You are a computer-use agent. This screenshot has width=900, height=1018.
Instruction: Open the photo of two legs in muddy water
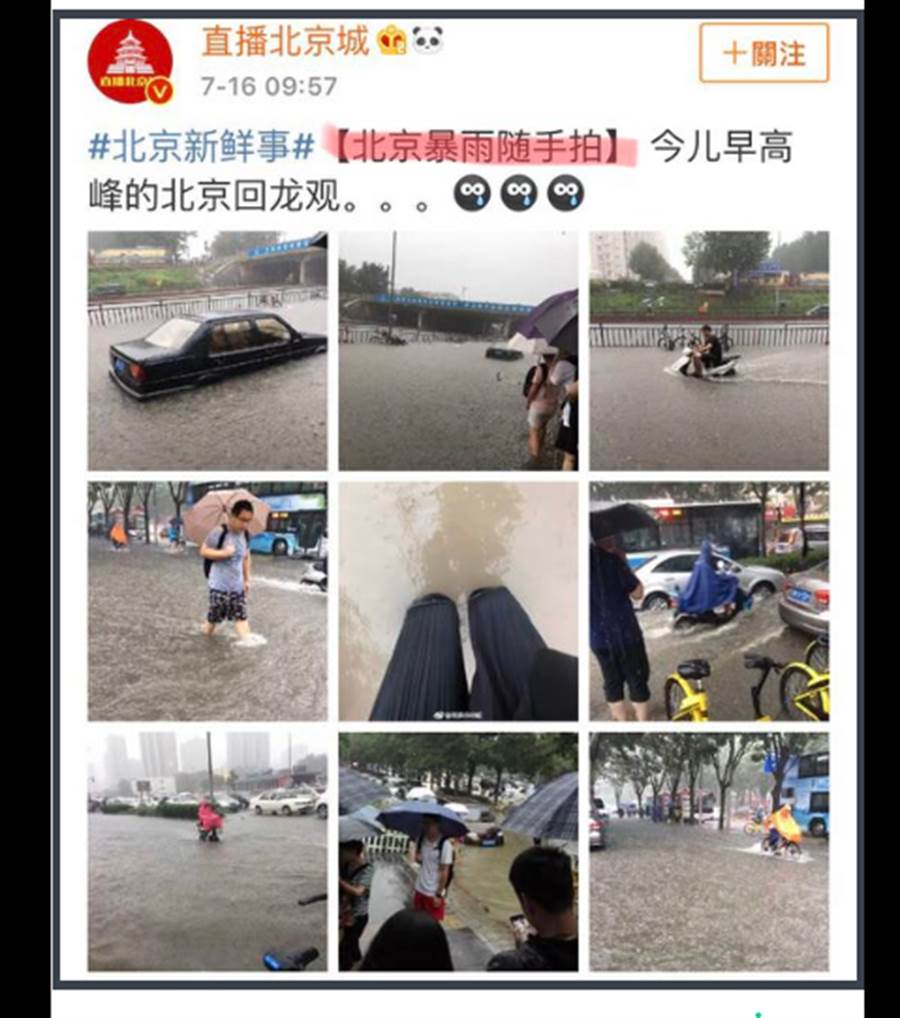[x=458, y=601]
